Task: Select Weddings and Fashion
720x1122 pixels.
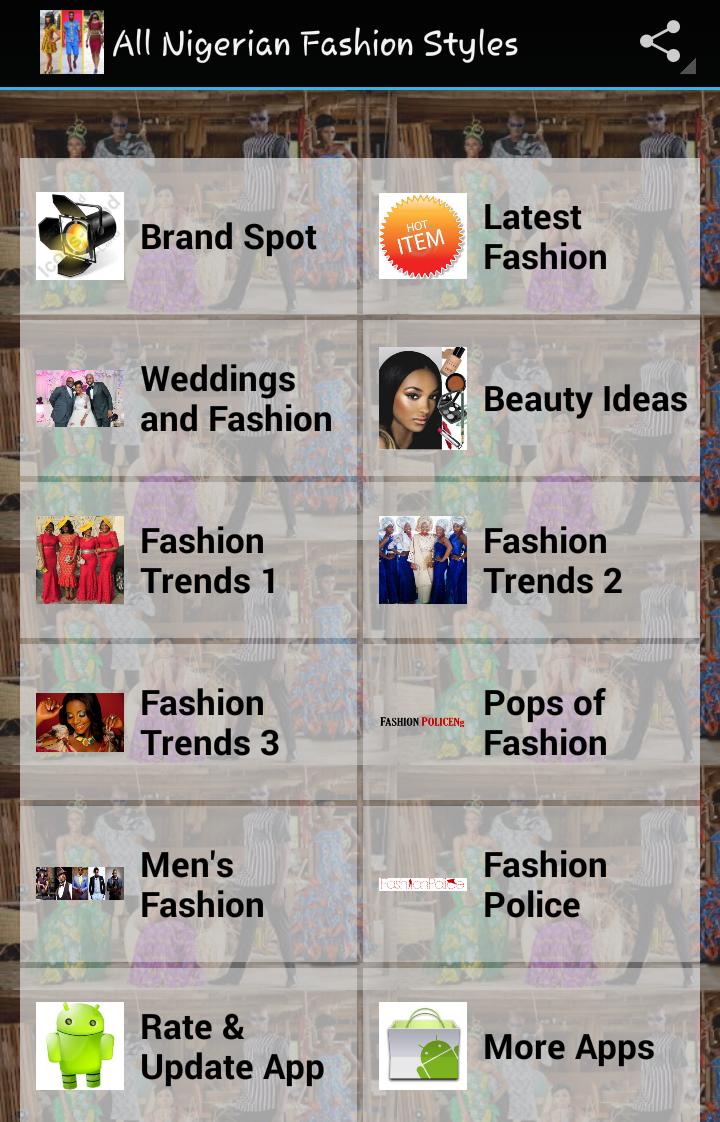Action: click(188, 399)
